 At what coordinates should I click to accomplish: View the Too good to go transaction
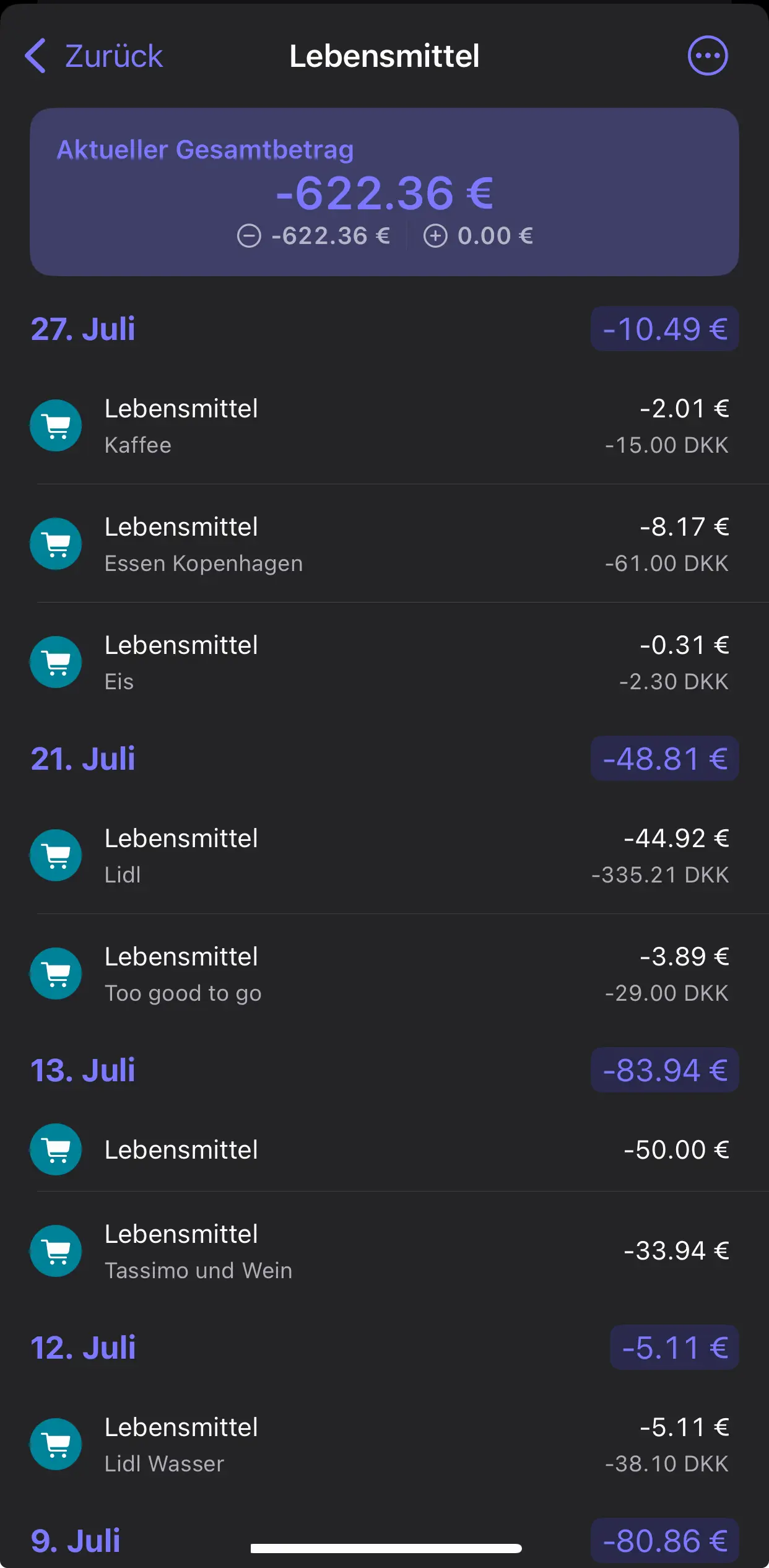coord(384,973)
